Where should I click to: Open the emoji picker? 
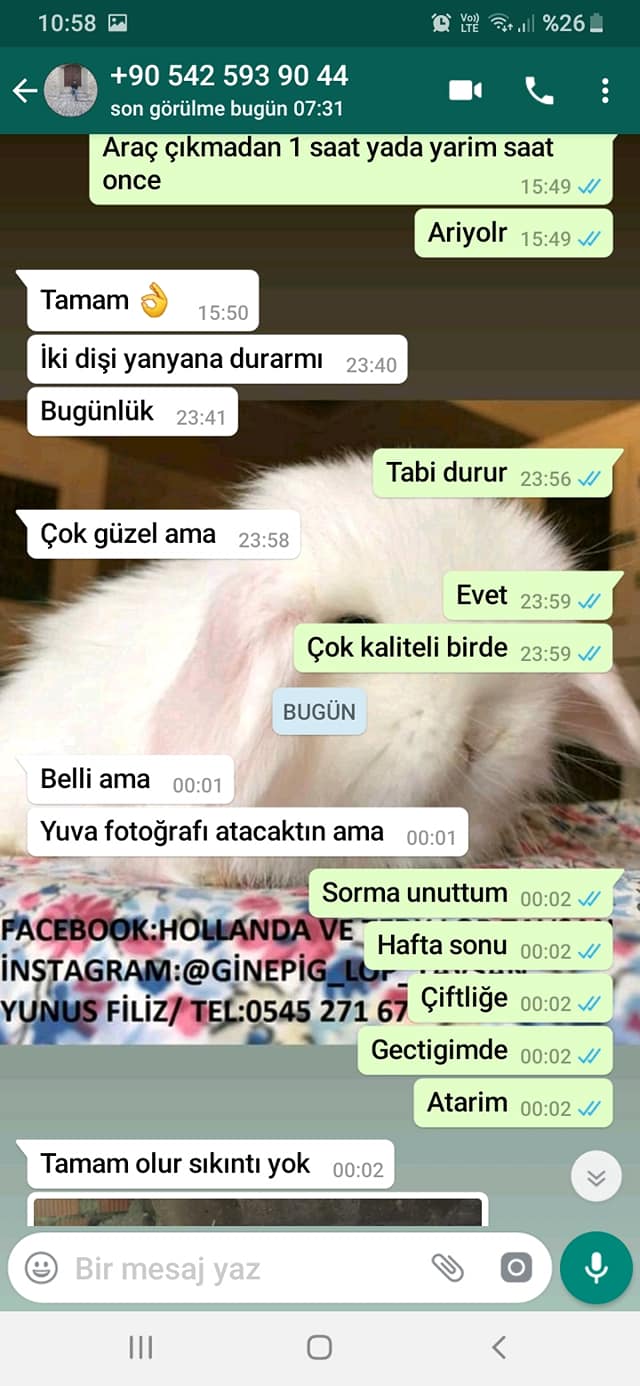tap(41, 1268)
